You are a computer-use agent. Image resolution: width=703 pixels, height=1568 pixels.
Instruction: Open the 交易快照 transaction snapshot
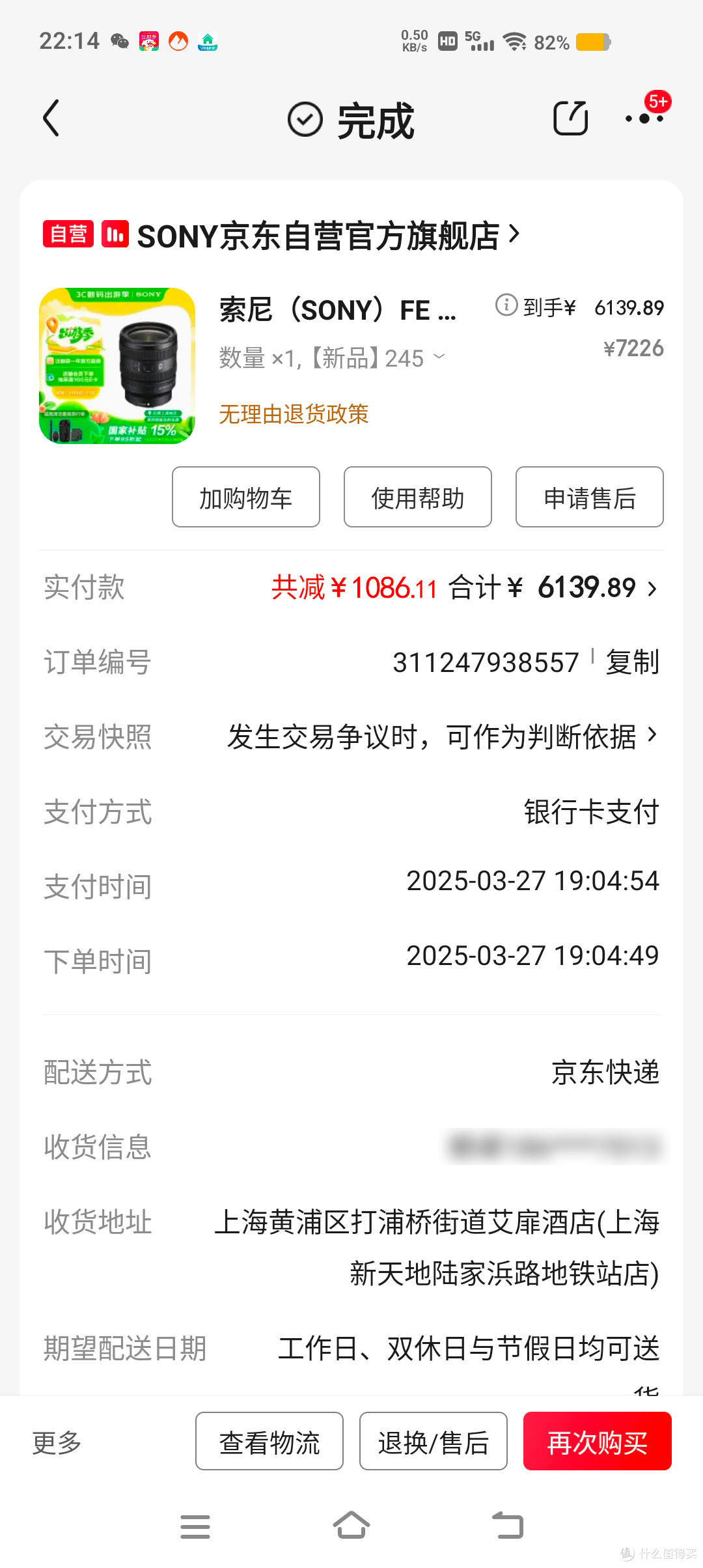[x=443, y=736]
